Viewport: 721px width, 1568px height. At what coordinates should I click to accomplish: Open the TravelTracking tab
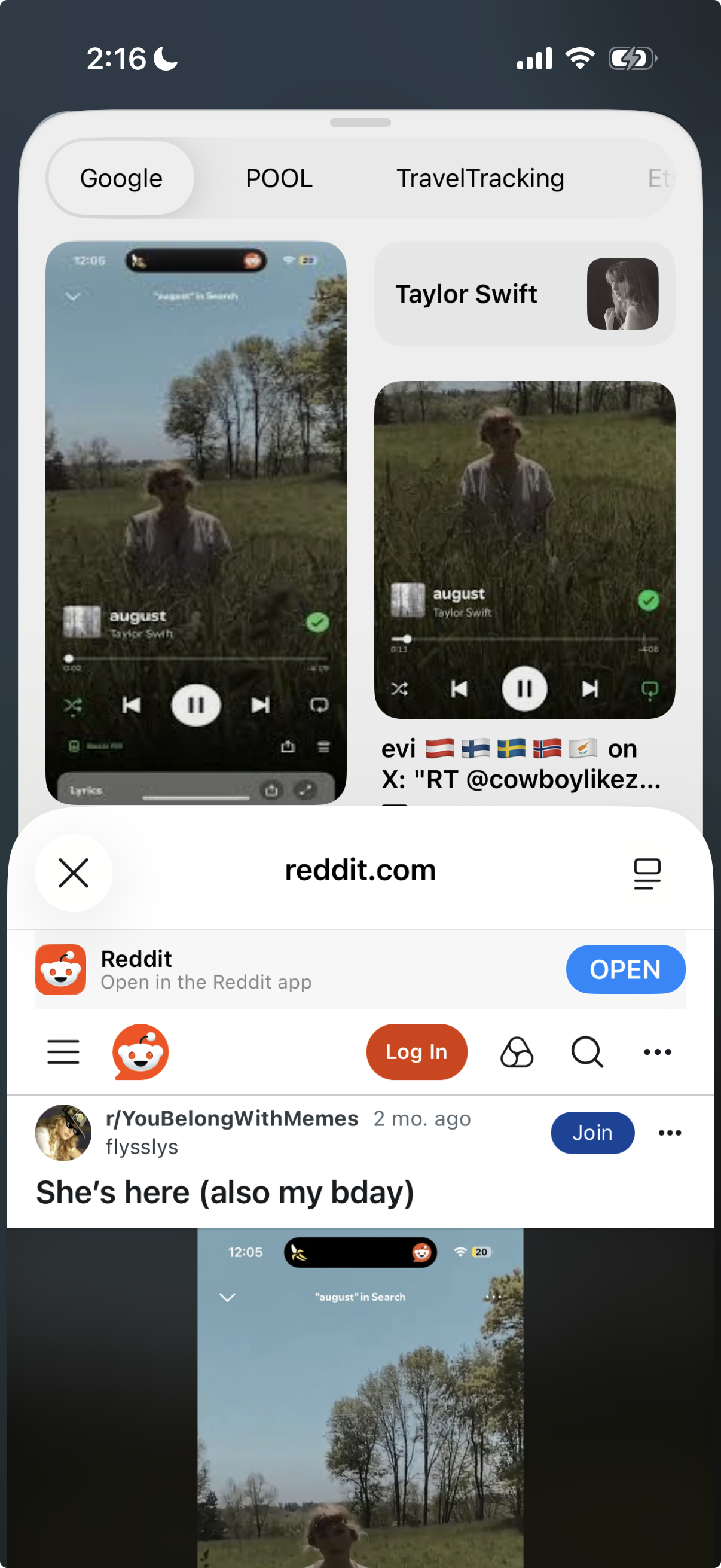(x=479, y=178)
